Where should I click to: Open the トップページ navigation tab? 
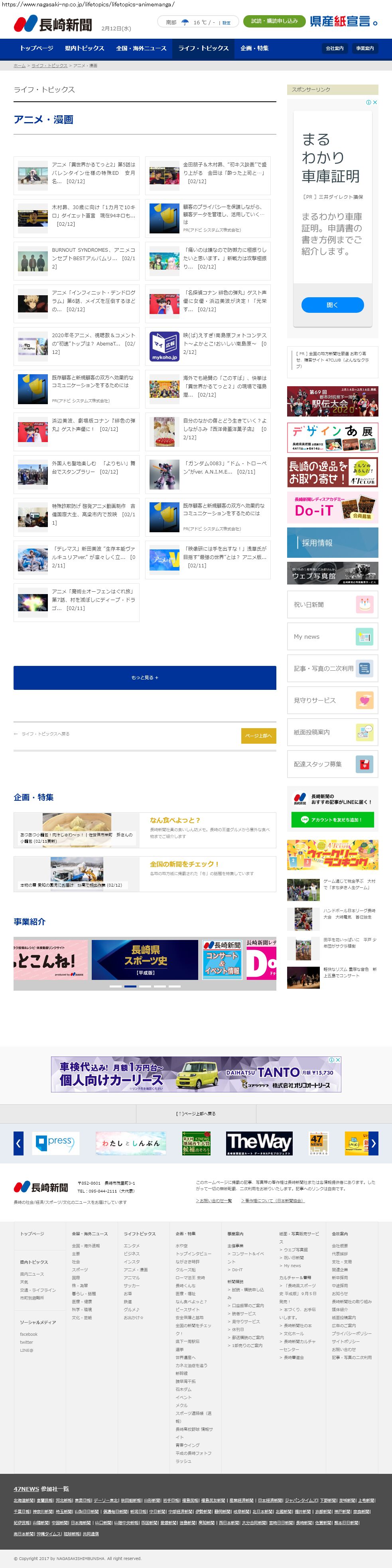(x=36, y=48)
